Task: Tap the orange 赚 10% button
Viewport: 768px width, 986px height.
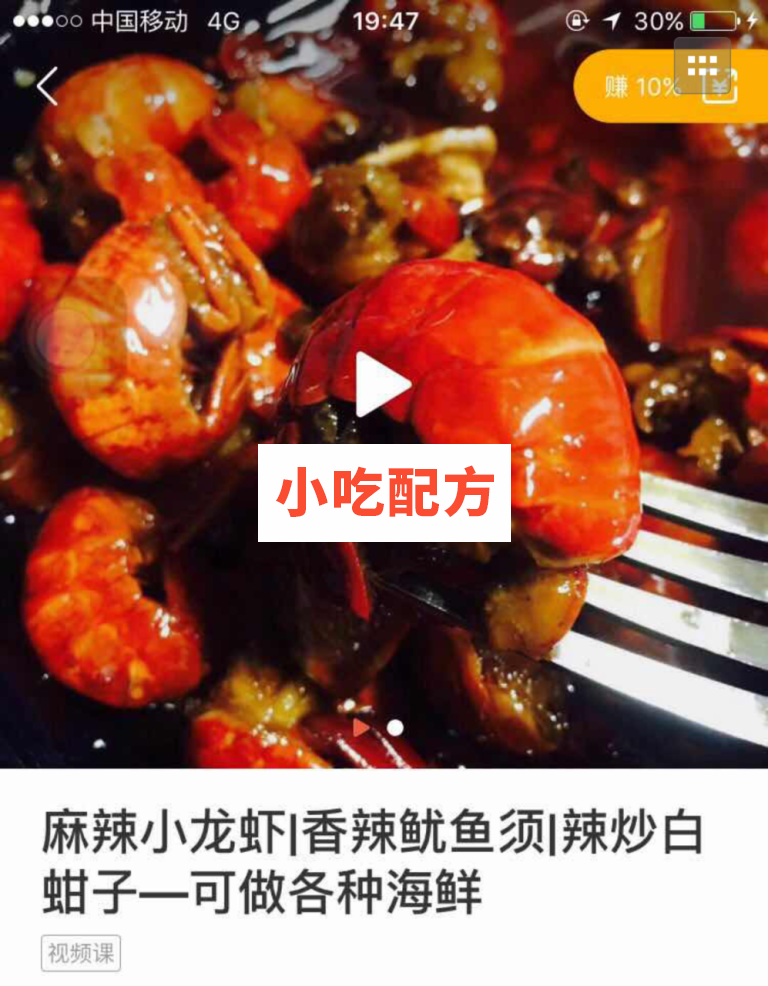Action: point(640,88)
